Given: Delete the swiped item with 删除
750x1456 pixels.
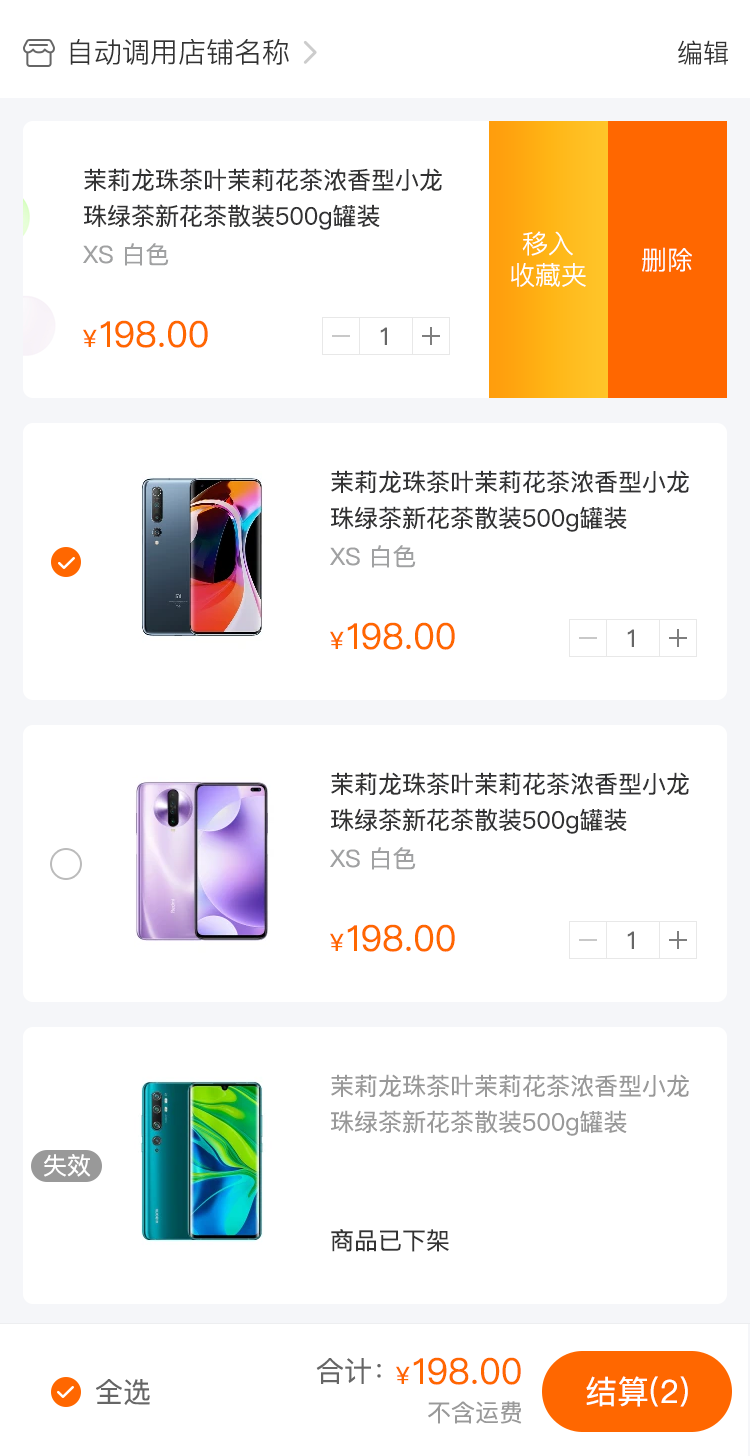Looking at the screenshot, I should click(x=667, y=260).
